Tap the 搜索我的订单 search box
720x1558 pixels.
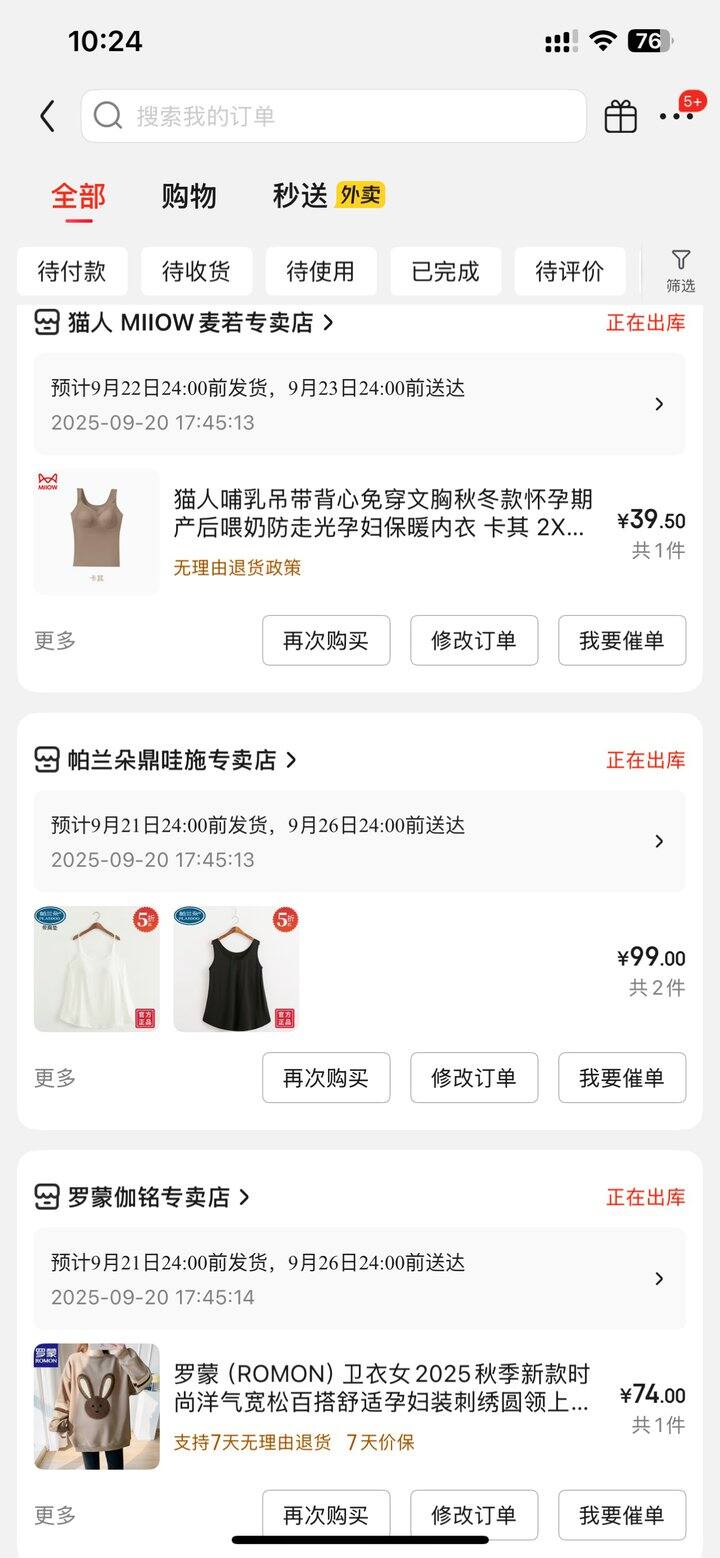click(x=333, y=116)
